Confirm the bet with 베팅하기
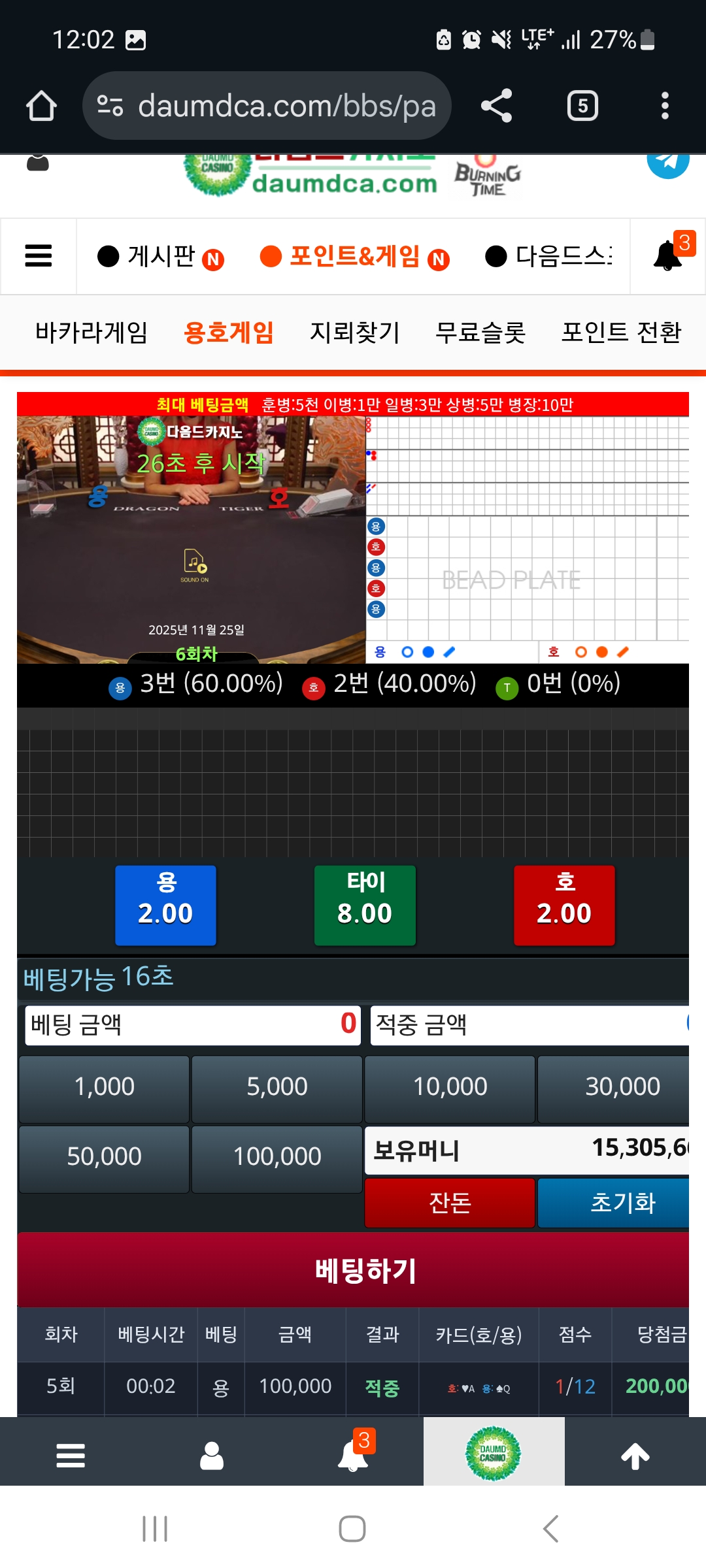This screenshot has width=706, height=1568. pos(365,1271)
